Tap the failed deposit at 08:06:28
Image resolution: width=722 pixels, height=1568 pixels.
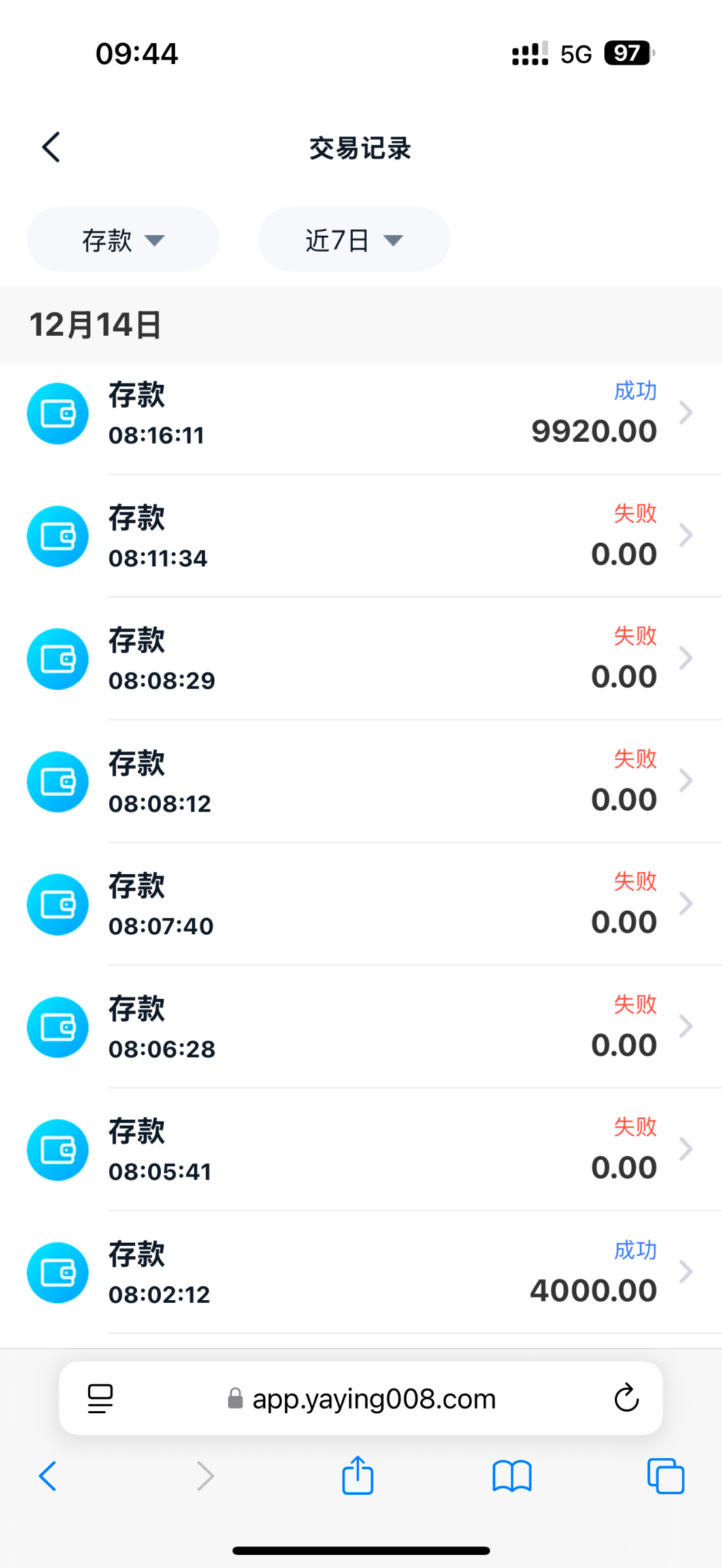point(361,1028)
